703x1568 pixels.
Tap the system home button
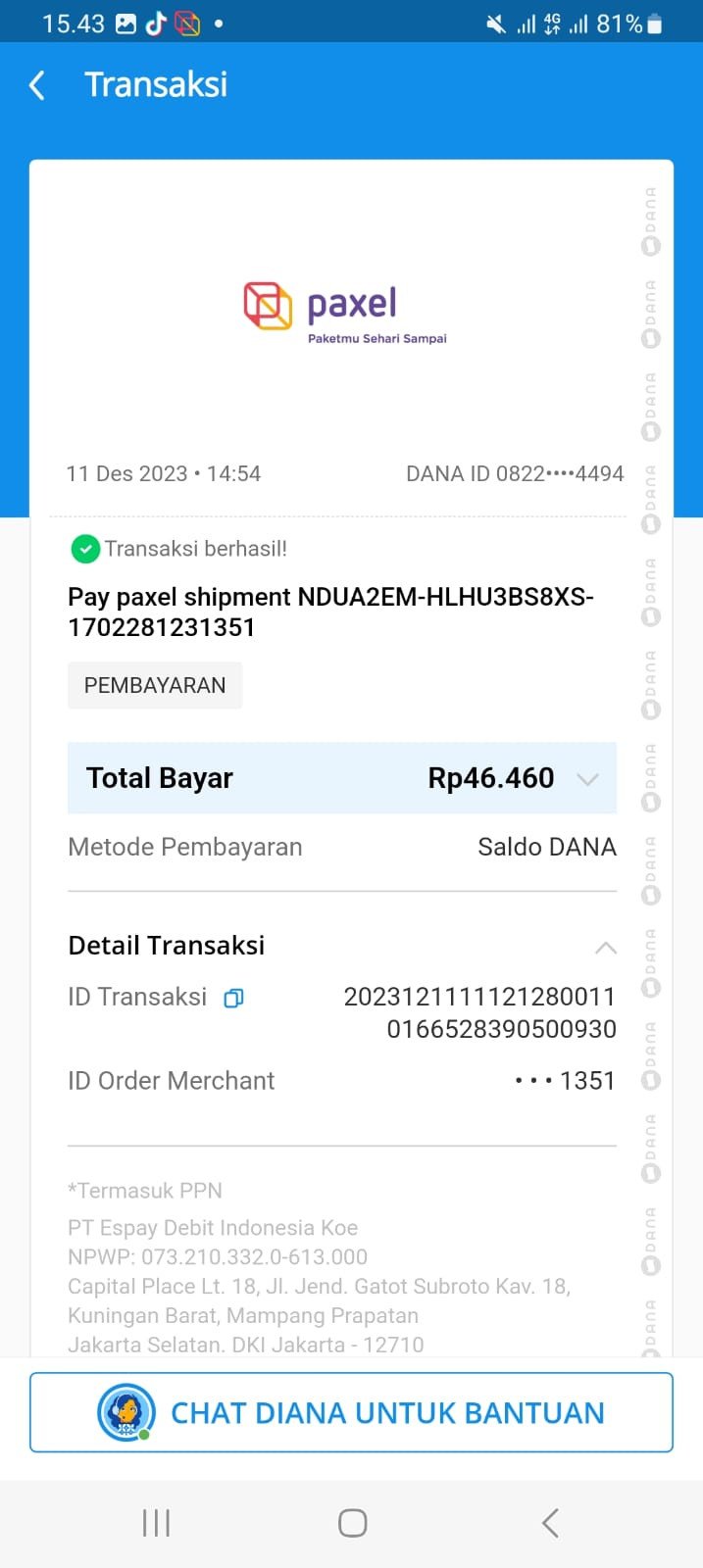click(352, 1523)
